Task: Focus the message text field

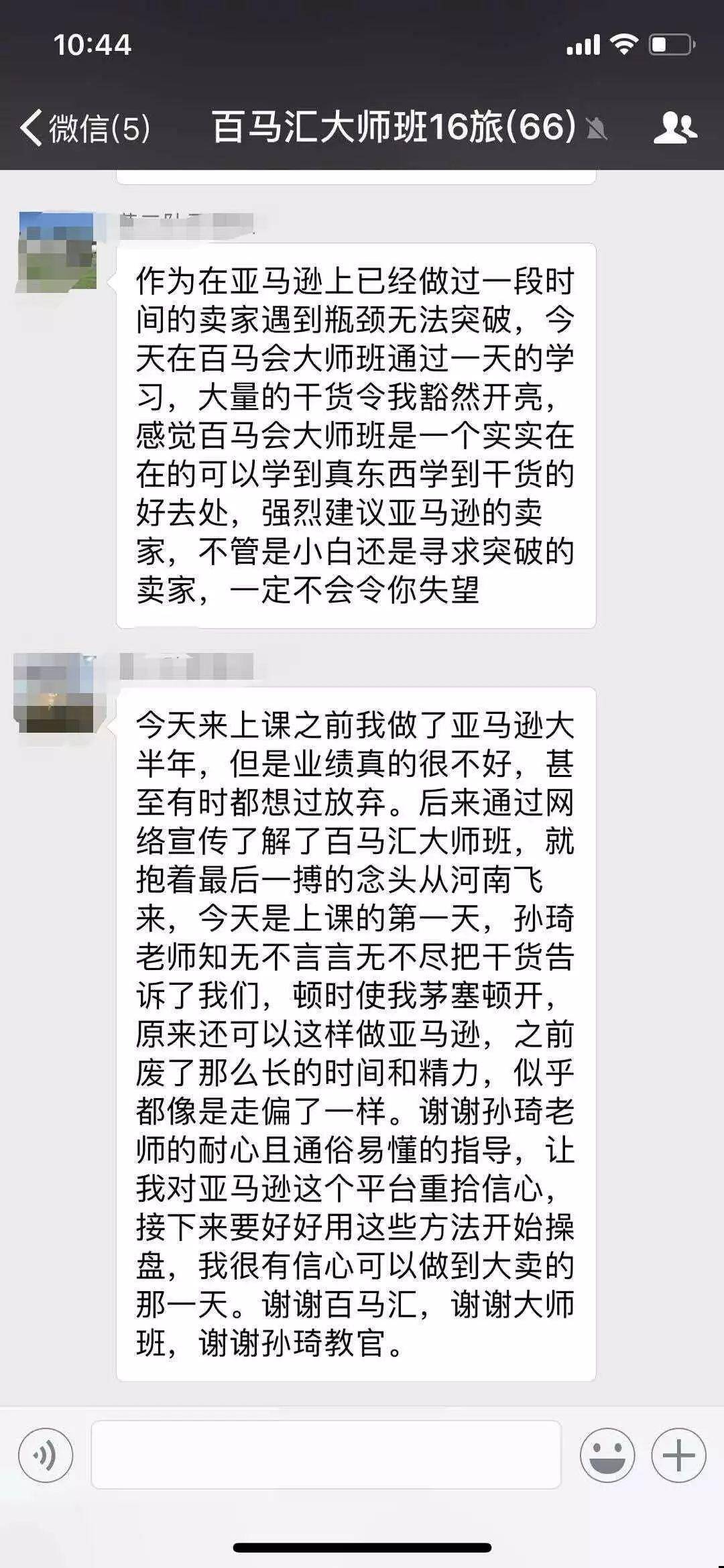Action: [326, 1455]
